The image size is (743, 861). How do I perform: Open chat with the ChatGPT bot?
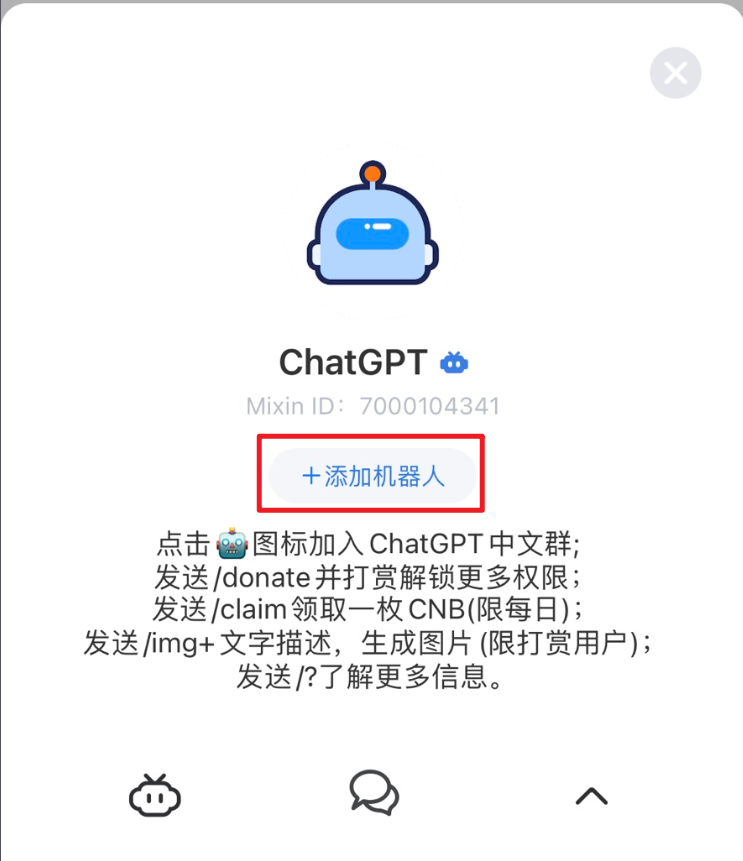pos(373,794)
